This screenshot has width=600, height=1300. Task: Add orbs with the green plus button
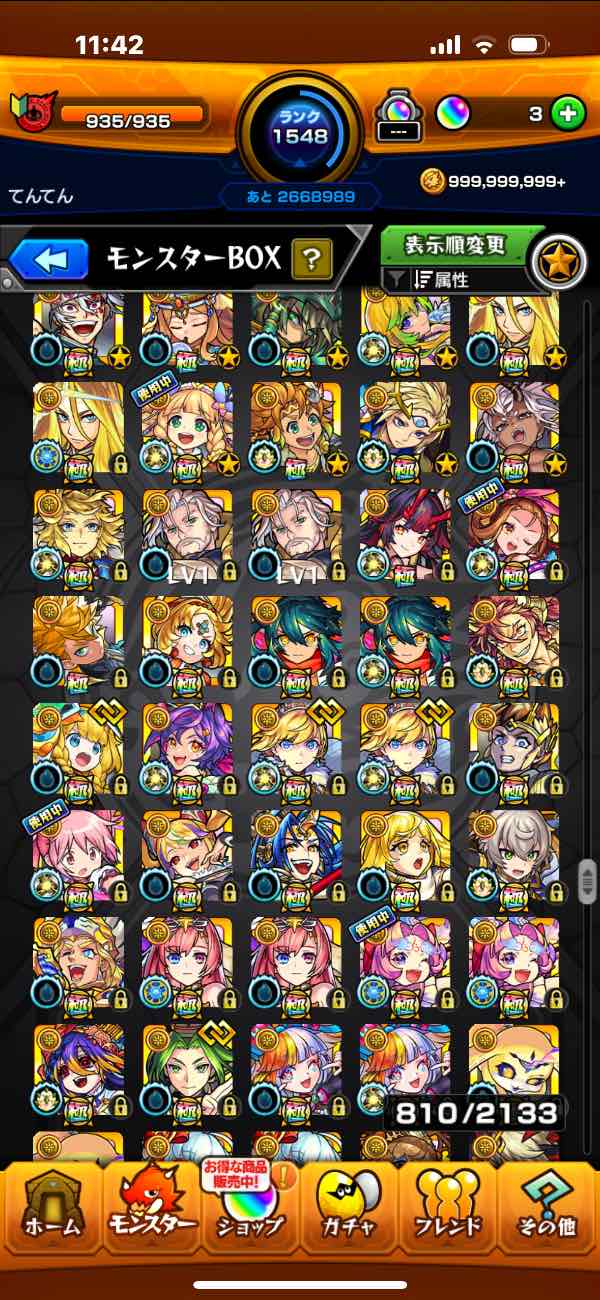pyautogui.click(x=567, y=114)
